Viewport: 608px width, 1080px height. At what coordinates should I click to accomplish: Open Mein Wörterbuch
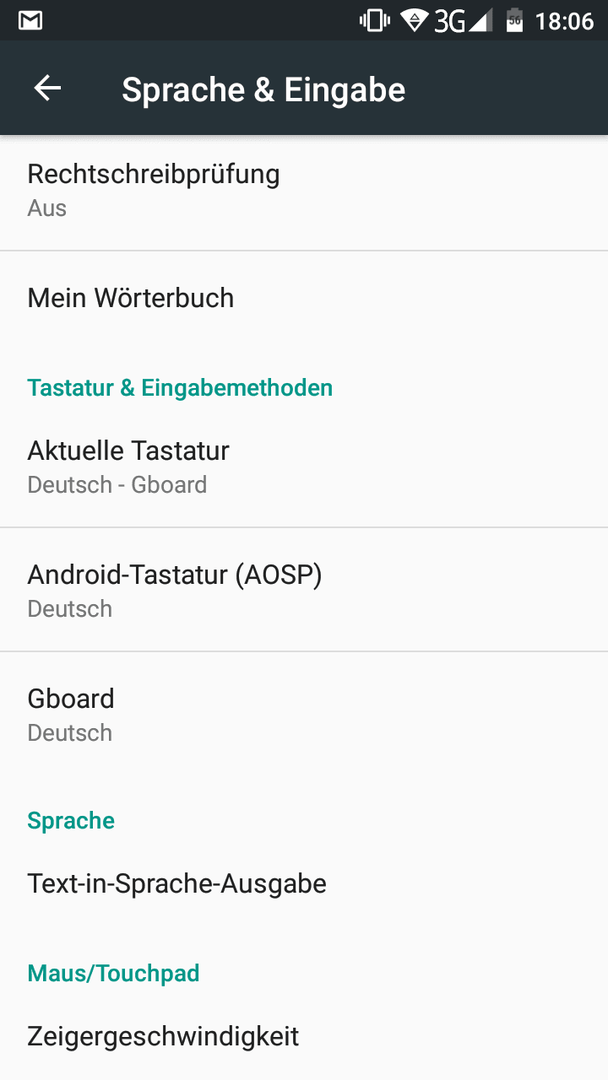click(304, 298)
